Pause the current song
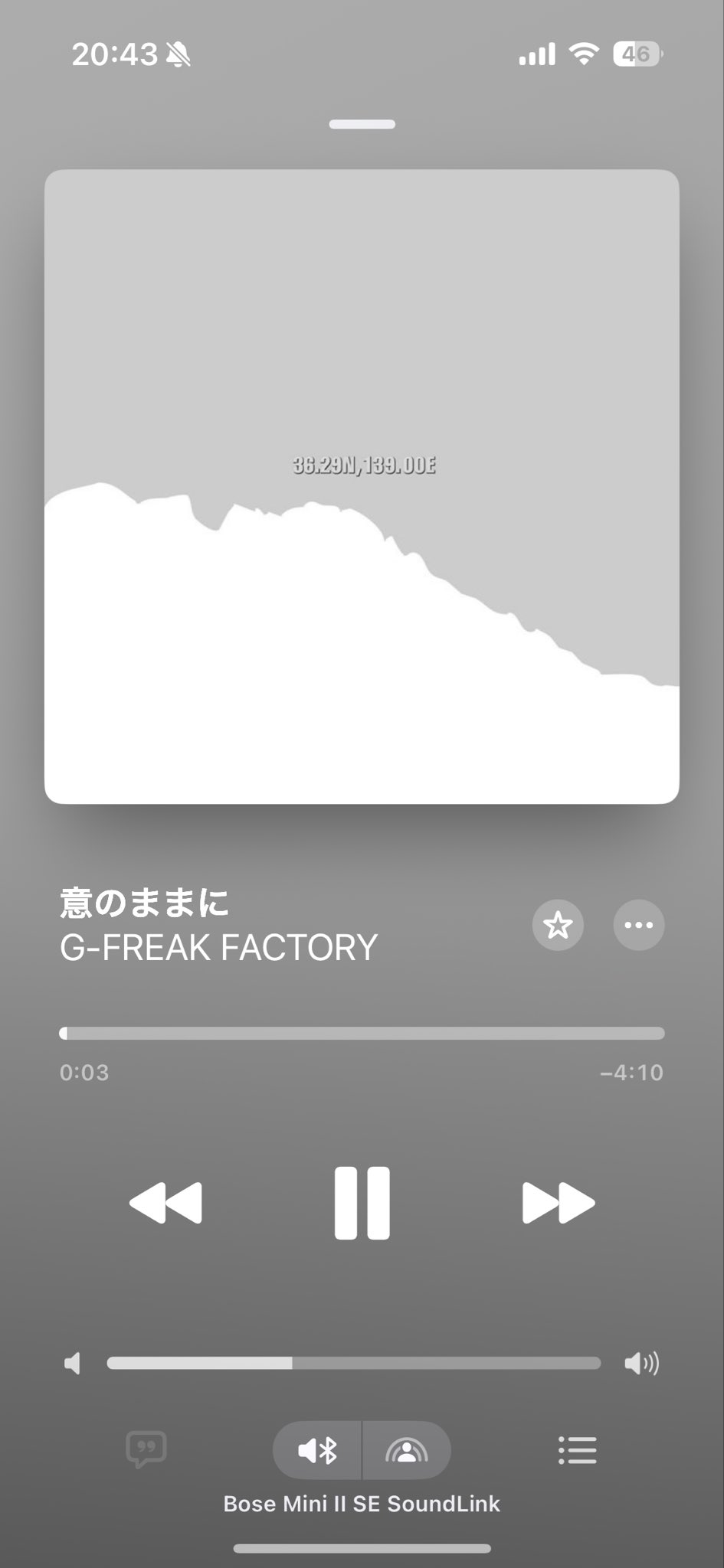Image resolution: width=724 pixels, height=1568 pixels. tap(362, 1203)
